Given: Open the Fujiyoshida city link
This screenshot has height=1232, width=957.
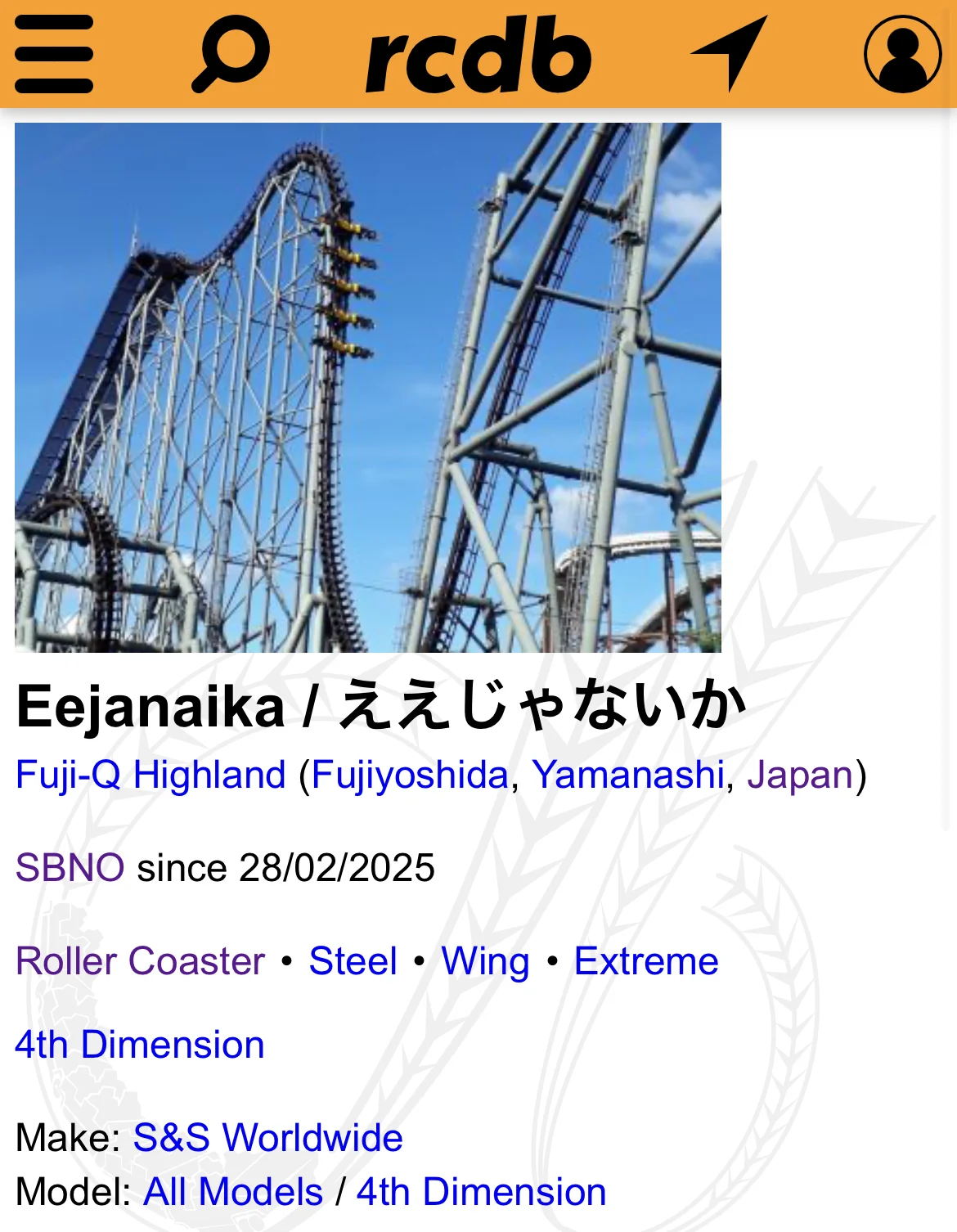Looking at the screenshot, I should [x=410, y=775].
